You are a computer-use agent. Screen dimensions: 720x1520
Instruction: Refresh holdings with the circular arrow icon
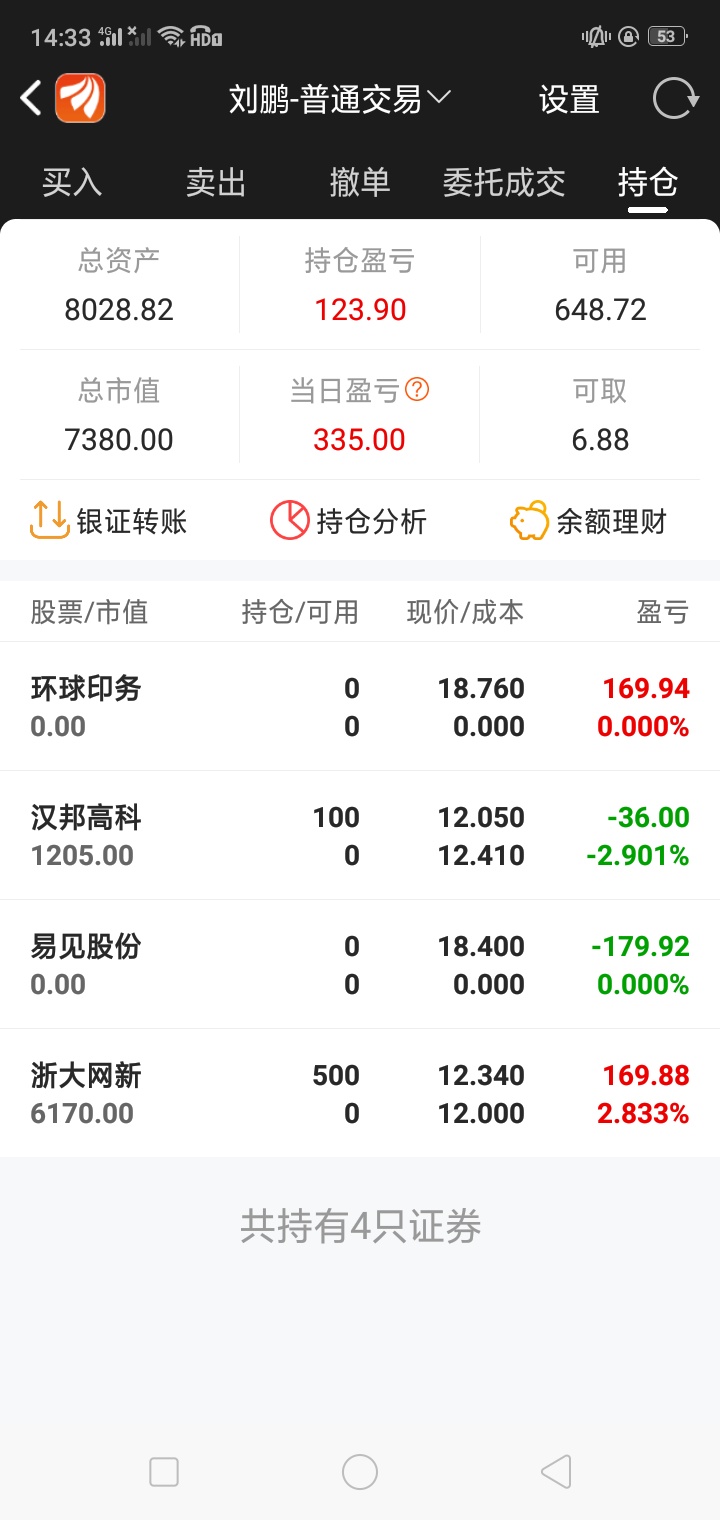(675, 99)
